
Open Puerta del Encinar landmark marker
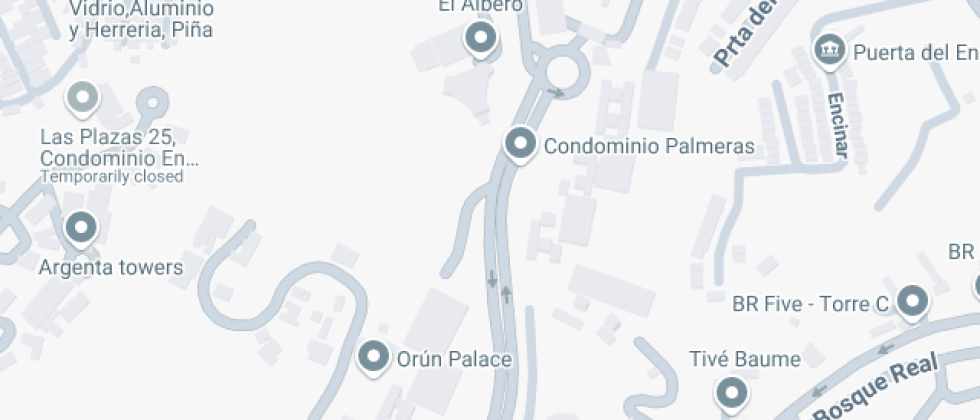(829, 48)
